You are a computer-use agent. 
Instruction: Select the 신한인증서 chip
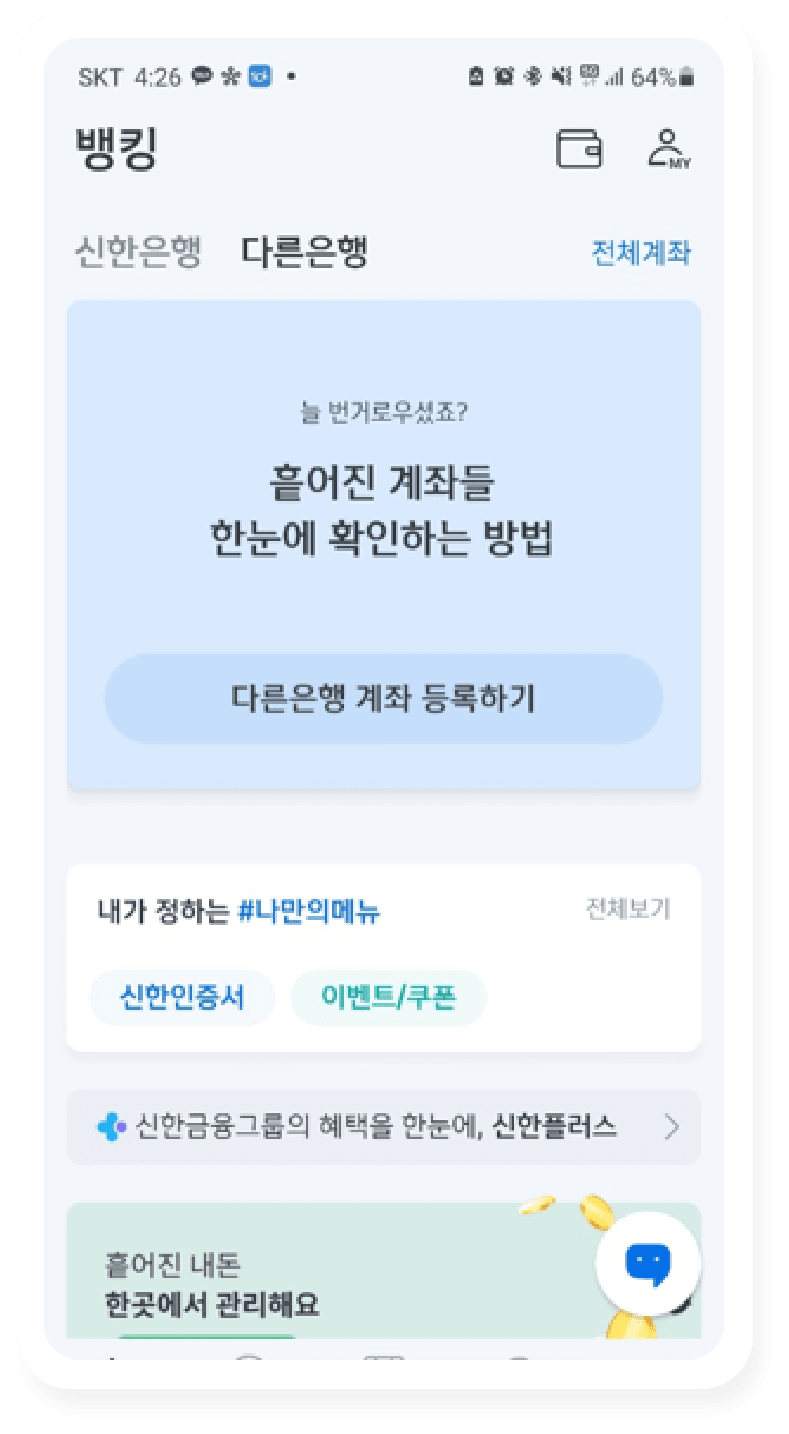coord(182,997)
